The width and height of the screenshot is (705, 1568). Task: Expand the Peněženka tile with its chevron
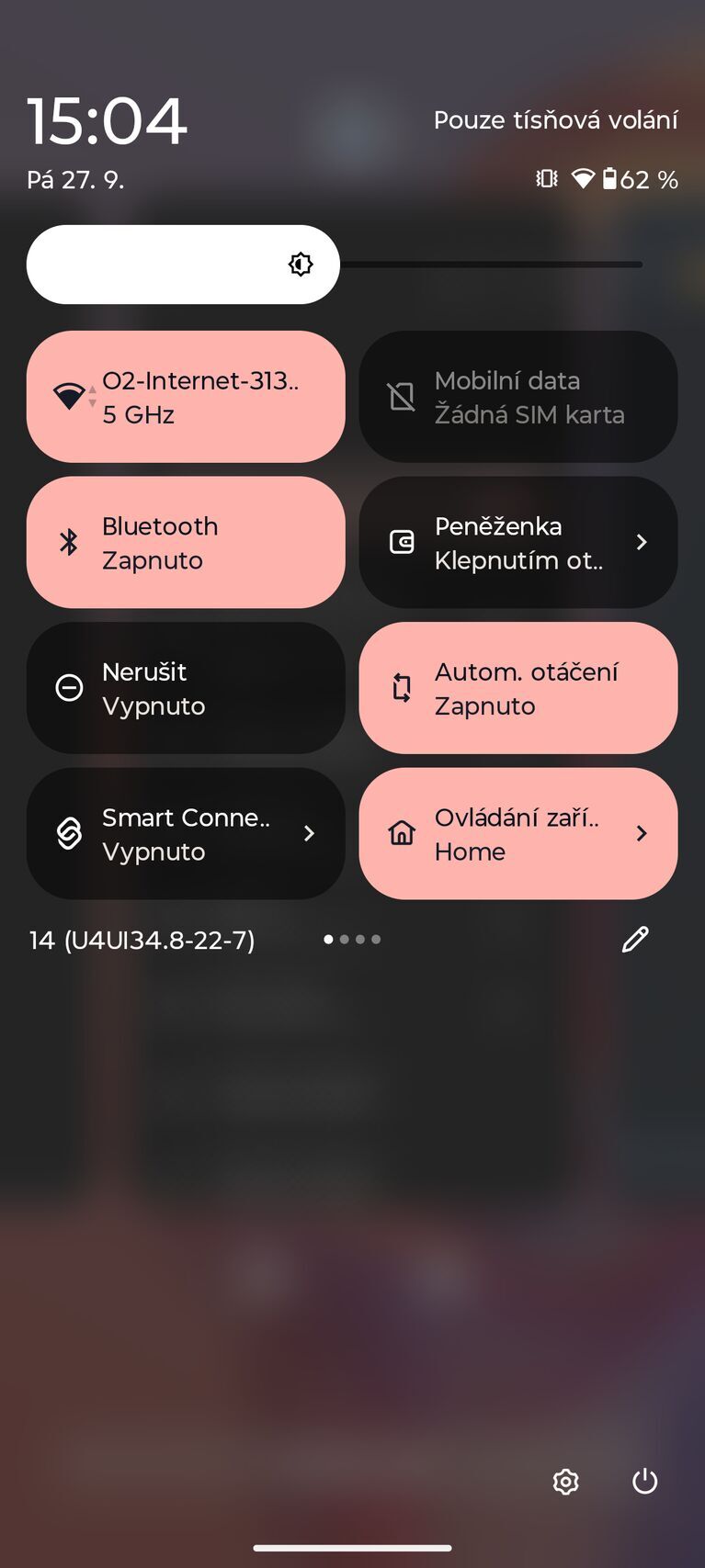click(x=642, y=542)
